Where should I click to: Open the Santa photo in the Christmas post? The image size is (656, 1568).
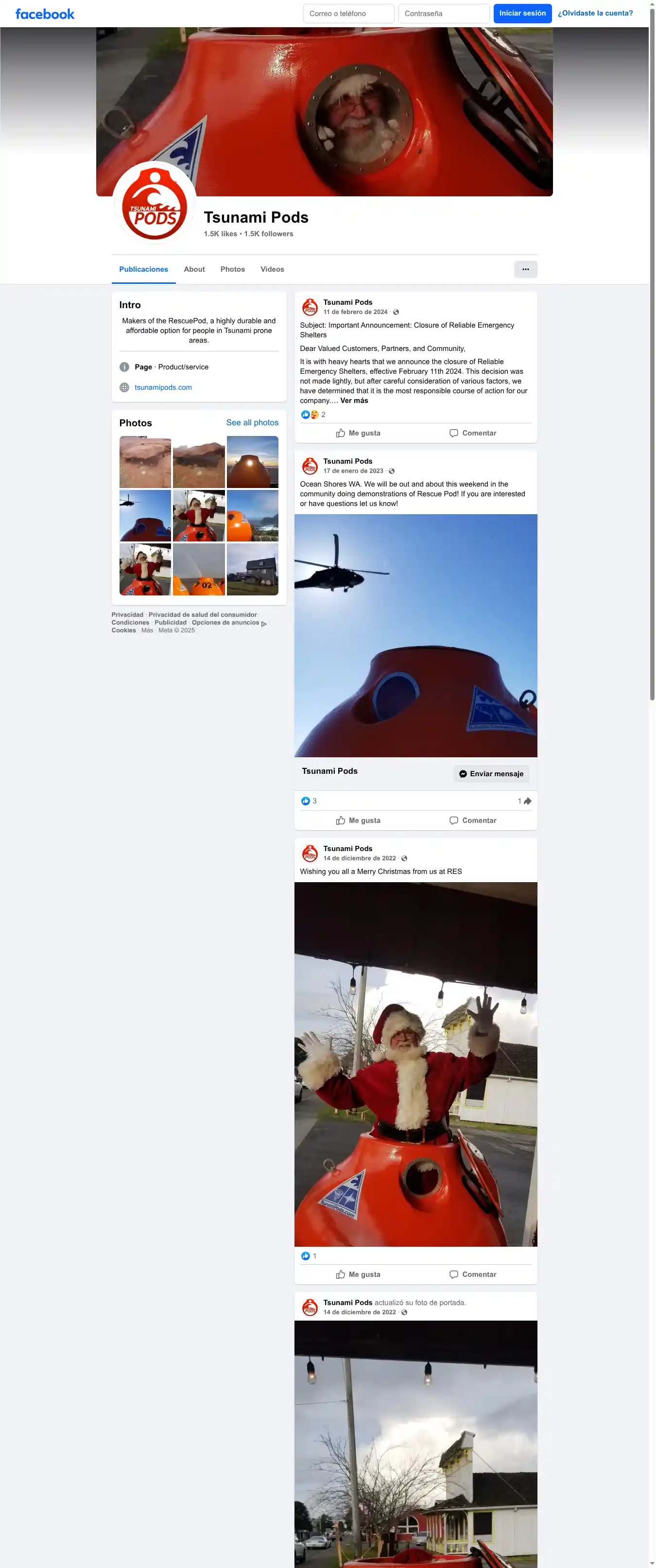(x=415, y=1064)
